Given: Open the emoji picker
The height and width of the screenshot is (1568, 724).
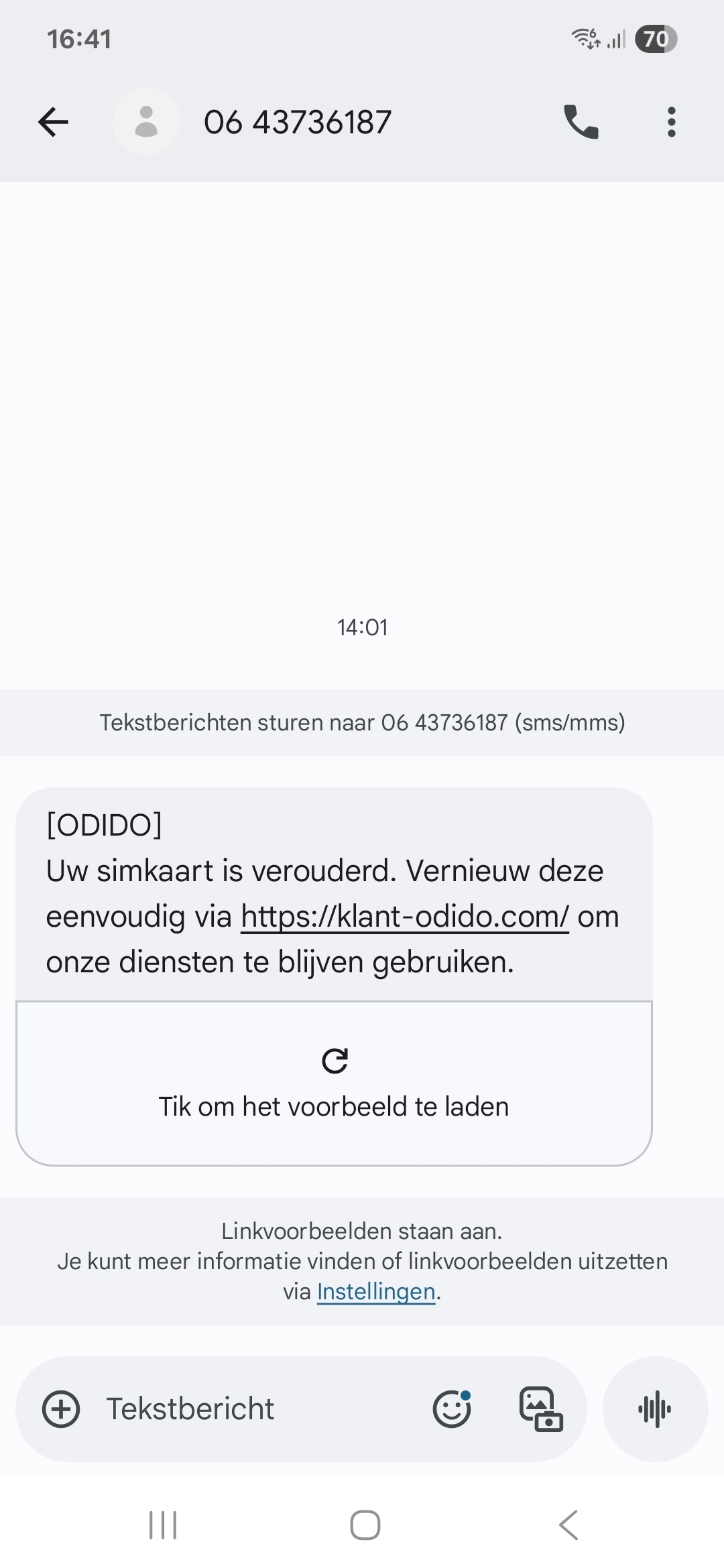Looking at the screenshot, I should (x=451, y=1409).
